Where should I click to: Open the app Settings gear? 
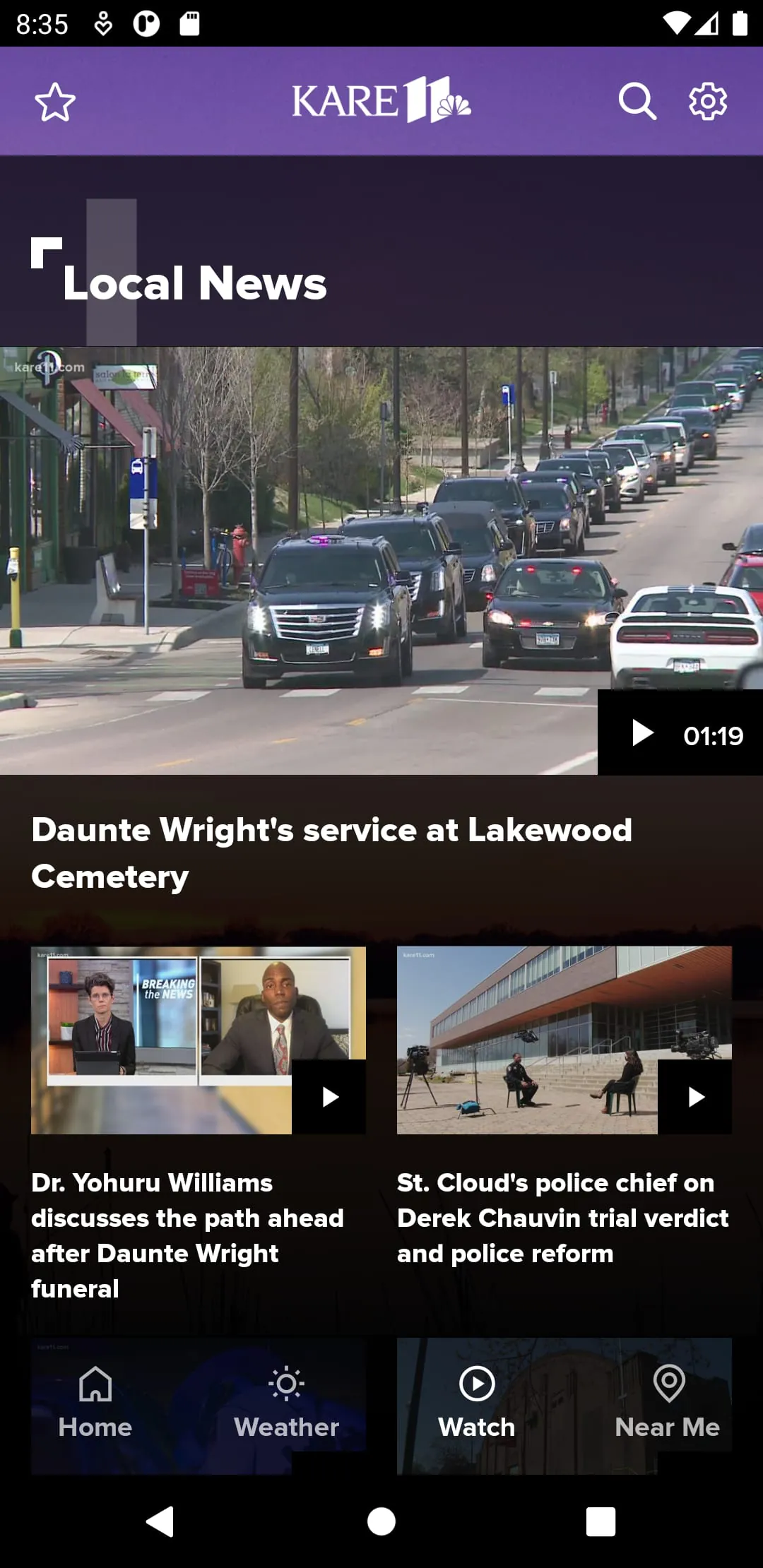tap(707, 100)
